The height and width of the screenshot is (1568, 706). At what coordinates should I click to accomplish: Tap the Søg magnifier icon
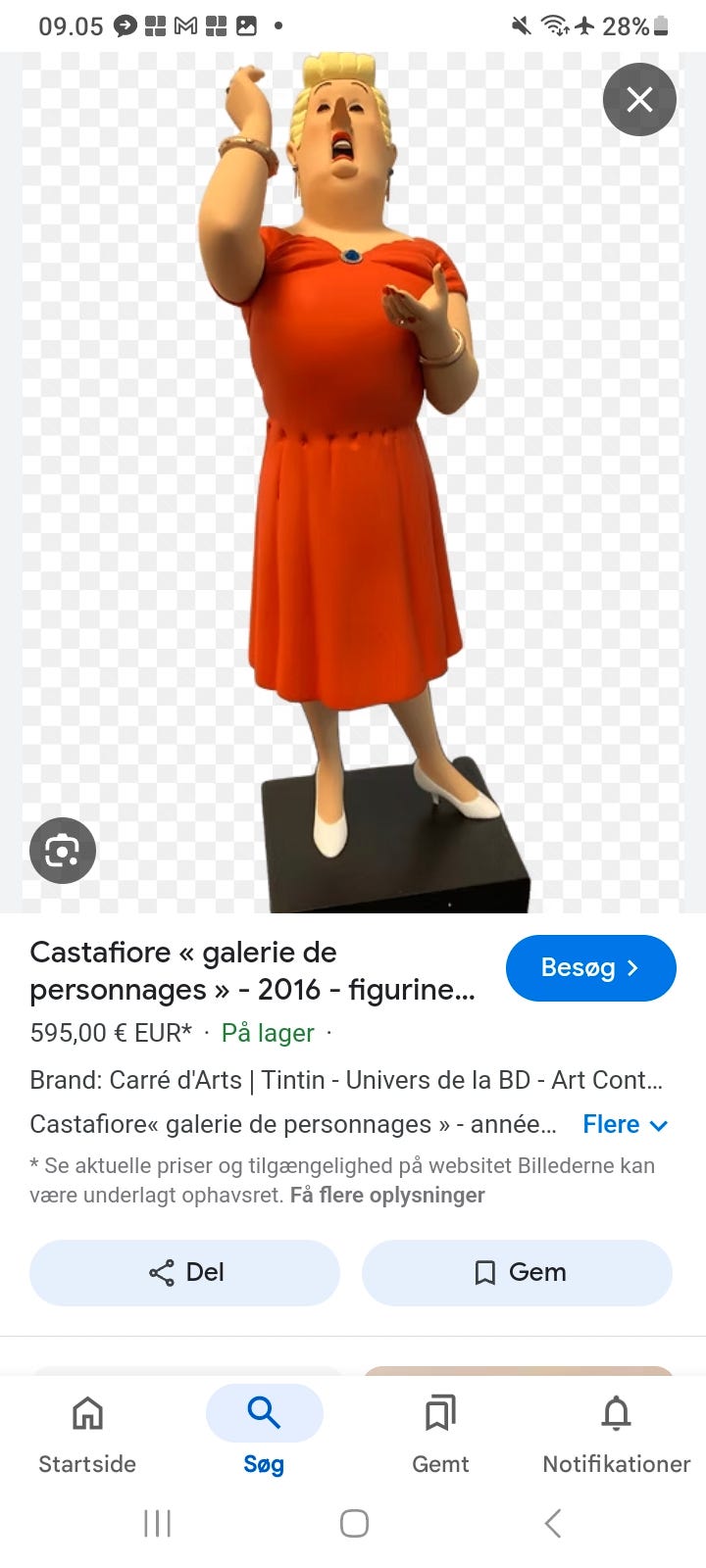pos(264,1414)
